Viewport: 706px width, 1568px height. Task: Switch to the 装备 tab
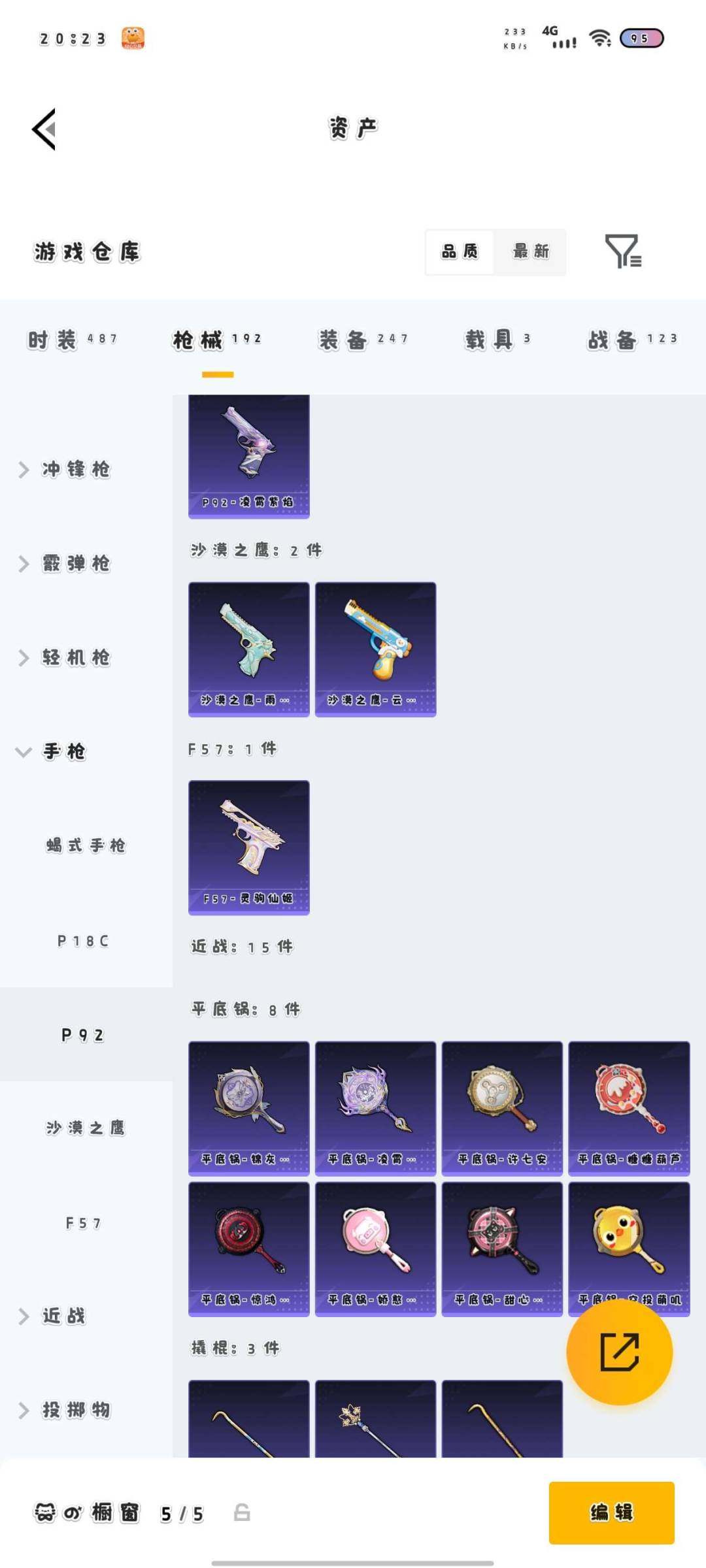363,339
